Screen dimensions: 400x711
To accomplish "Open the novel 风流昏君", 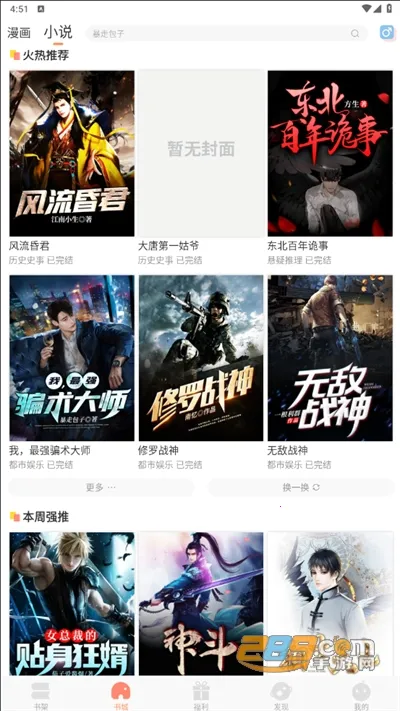I will coord(72,153).
